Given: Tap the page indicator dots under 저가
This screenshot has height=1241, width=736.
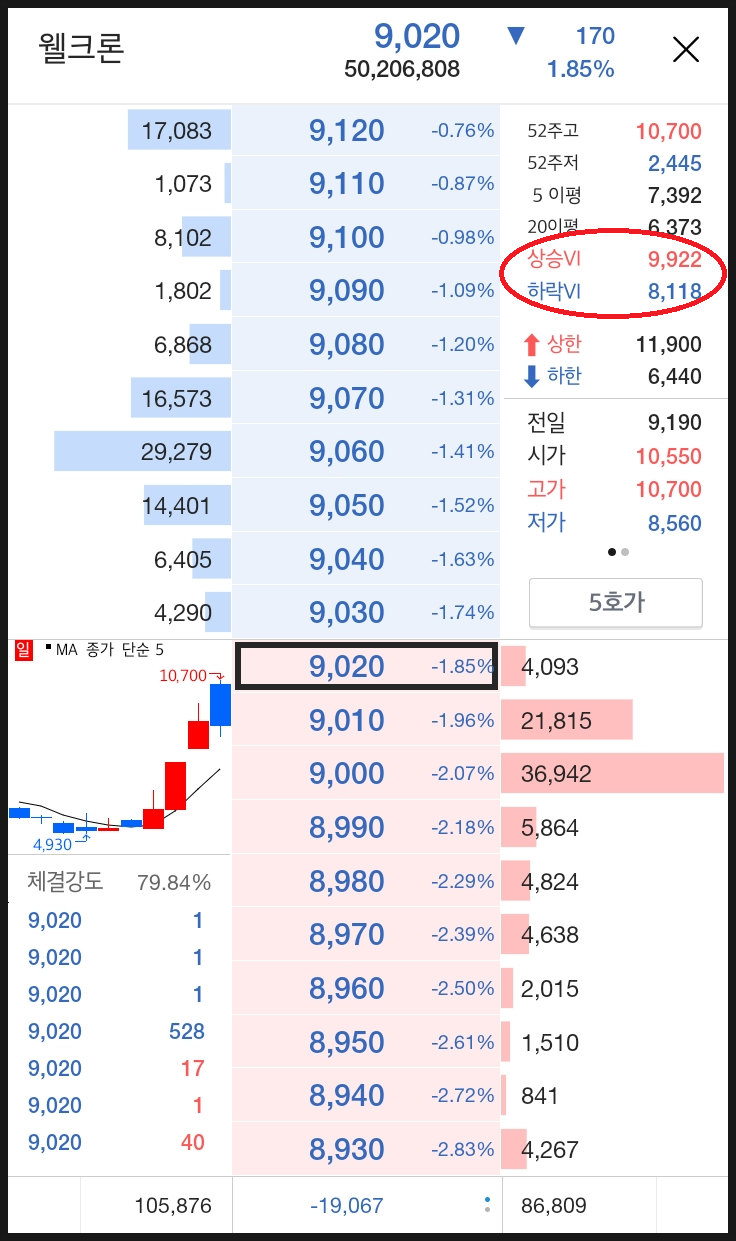Looking at the screenshot, I should coord(618,551).
